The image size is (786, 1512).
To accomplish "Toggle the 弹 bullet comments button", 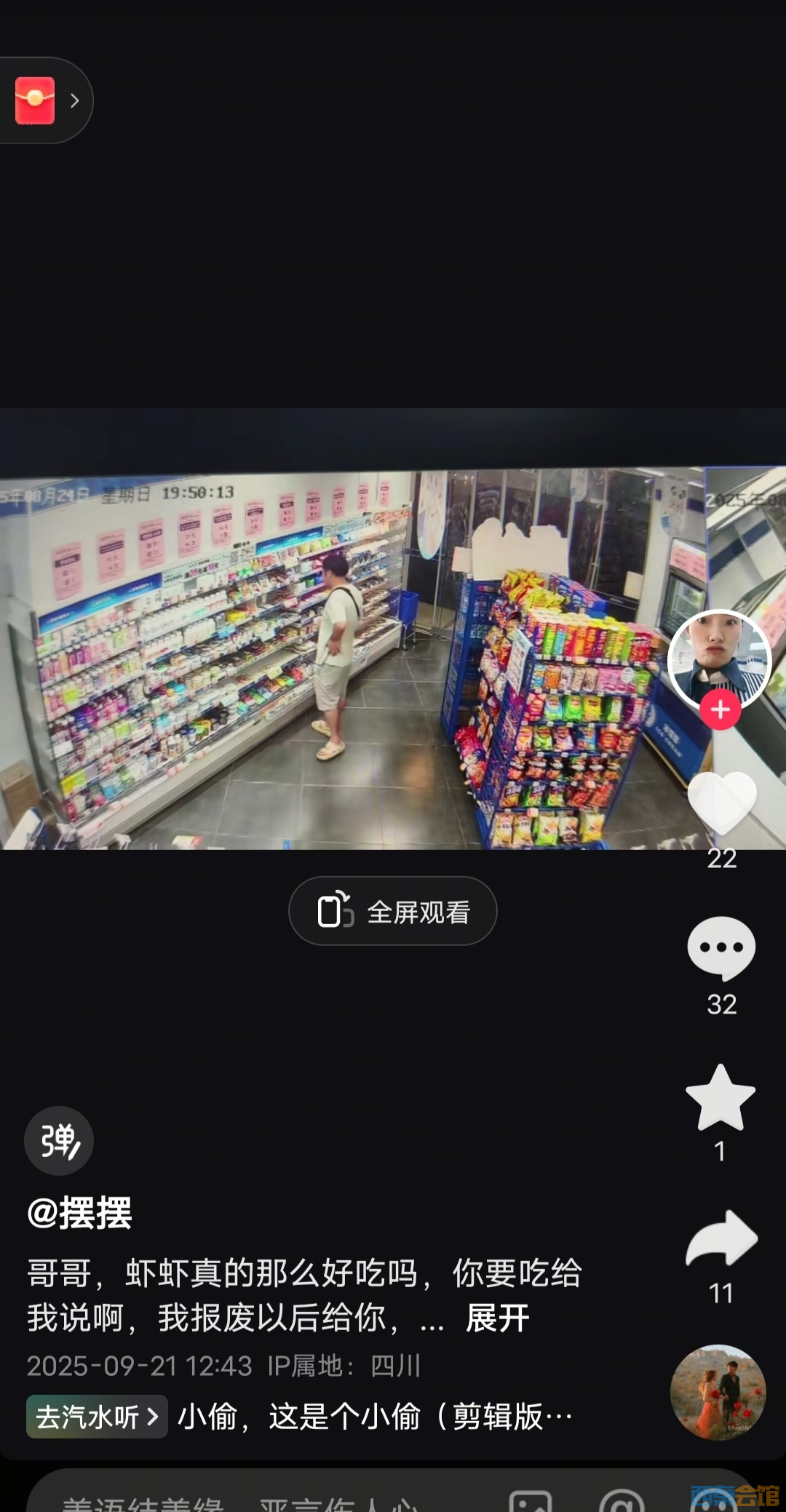I will coord(59,1140).
